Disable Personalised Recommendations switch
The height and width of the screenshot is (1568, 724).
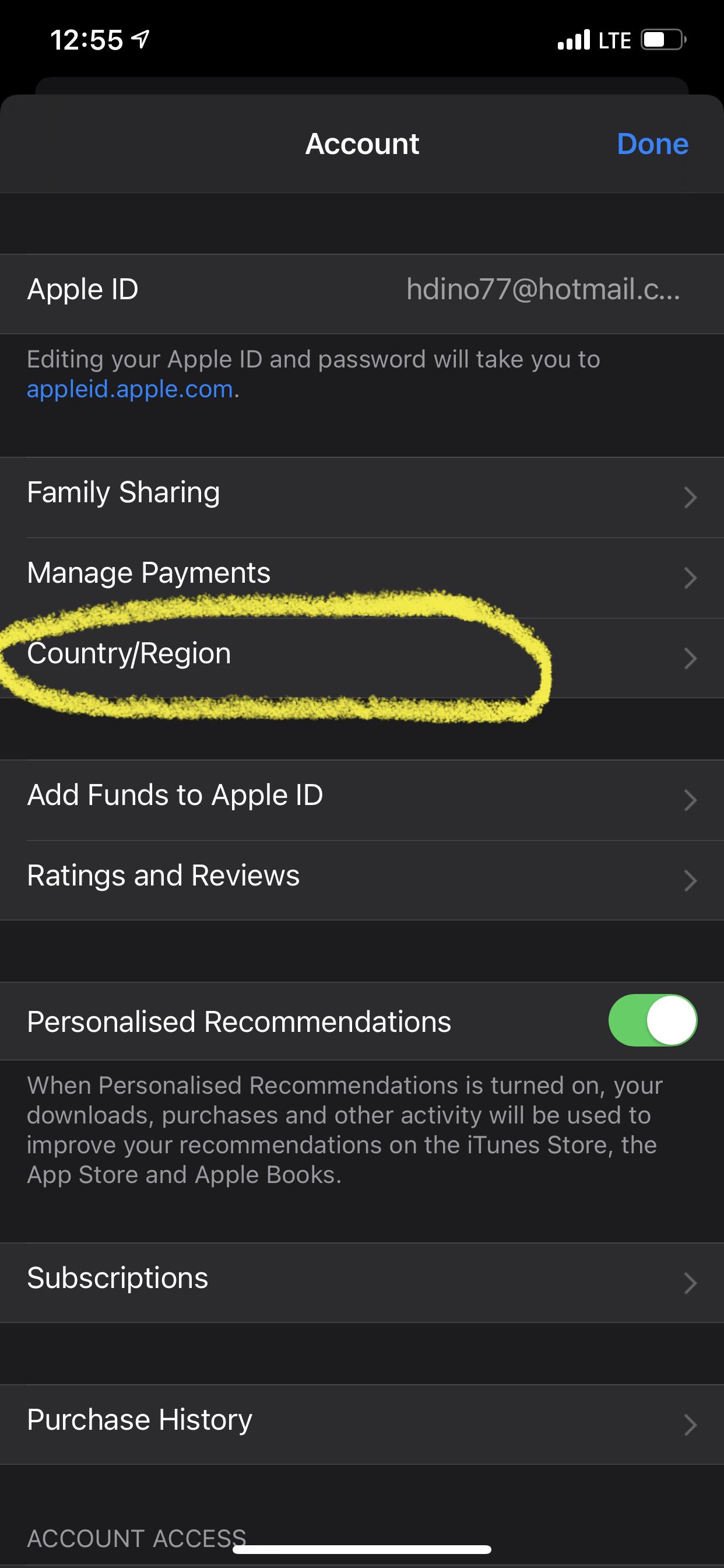[x=652, y=1021]
